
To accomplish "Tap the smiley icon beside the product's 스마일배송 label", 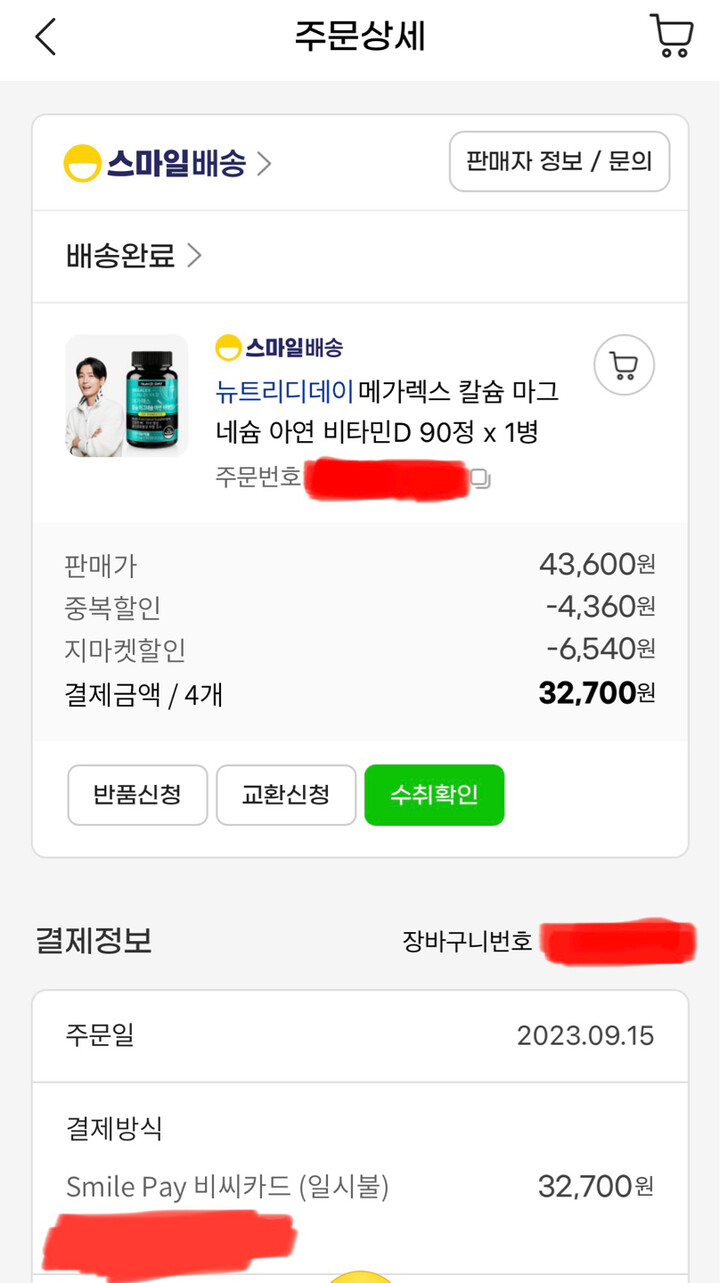I will click(x=227, y=347).
